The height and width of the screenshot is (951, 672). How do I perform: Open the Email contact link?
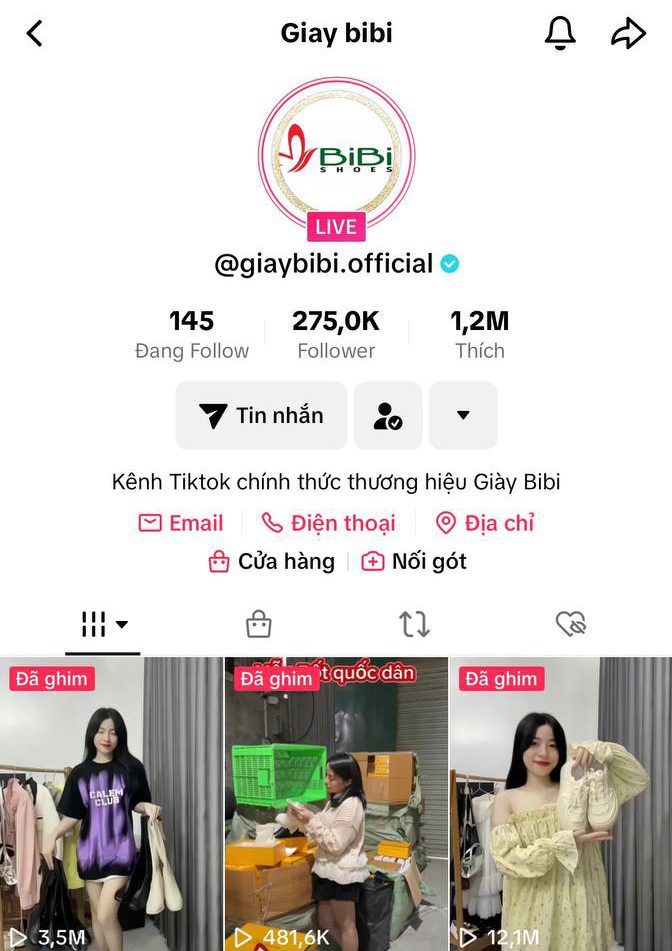[181, 523]
